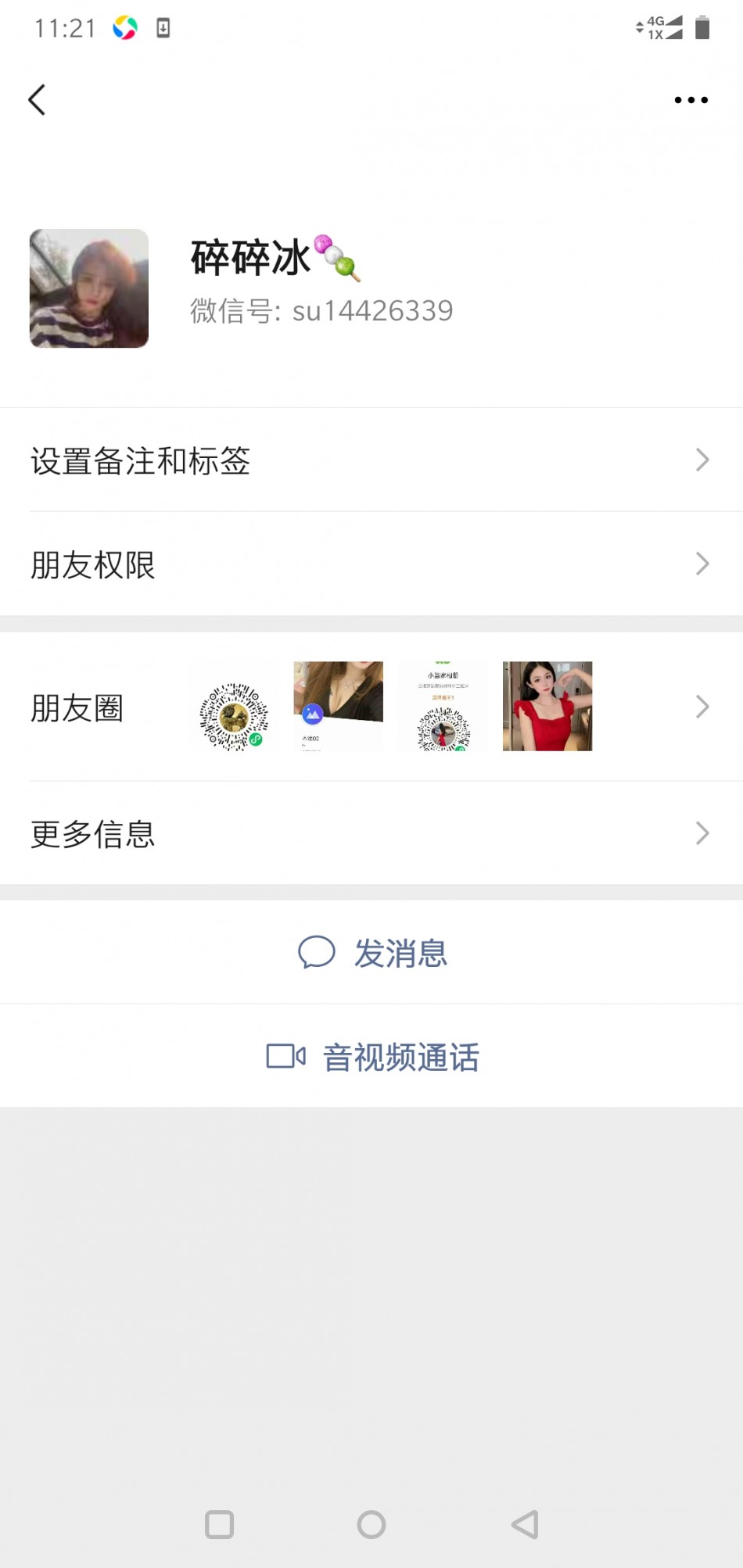Start 音视频通话 call
This screenshot has width=743, height=1568.
(372, 1057)
